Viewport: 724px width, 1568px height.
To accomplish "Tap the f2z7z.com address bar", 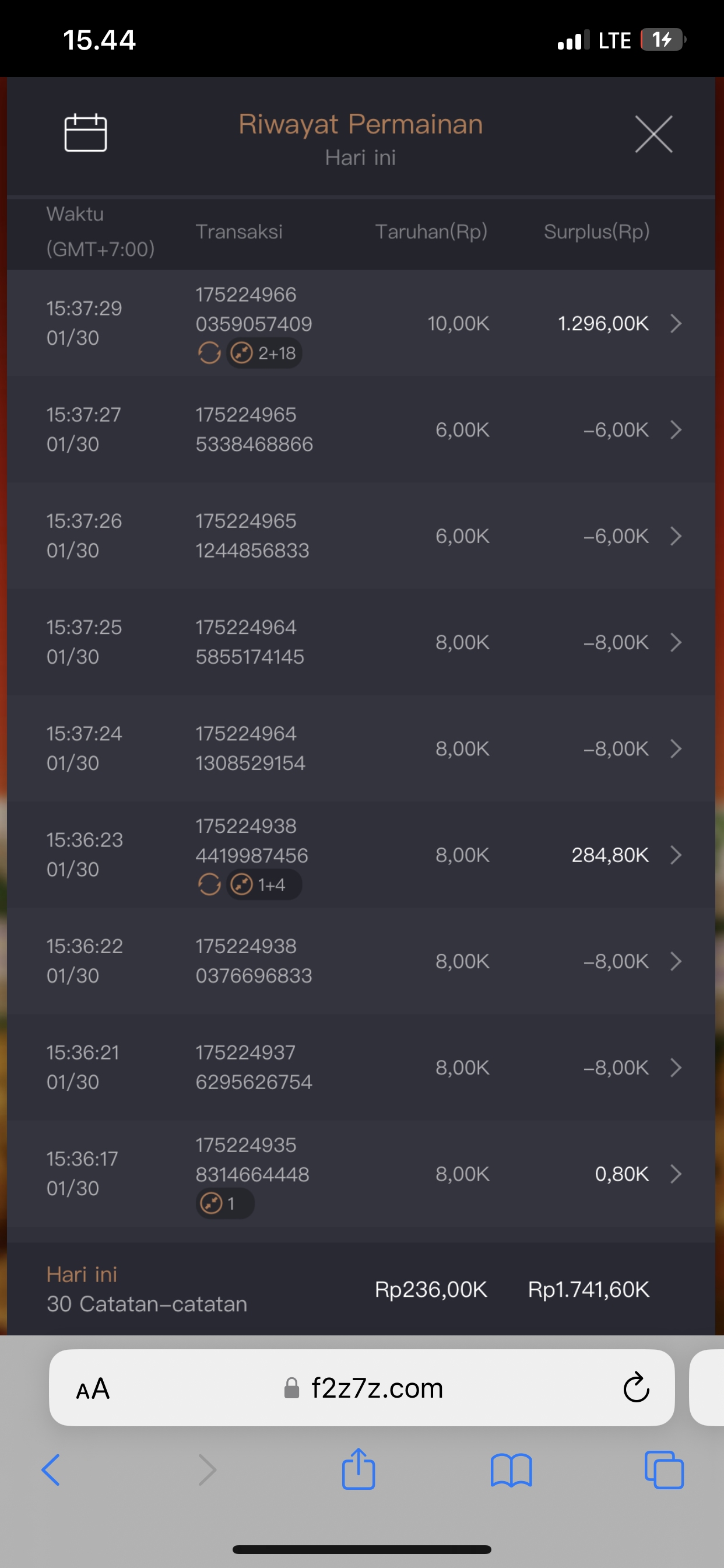I will 376,1388.
